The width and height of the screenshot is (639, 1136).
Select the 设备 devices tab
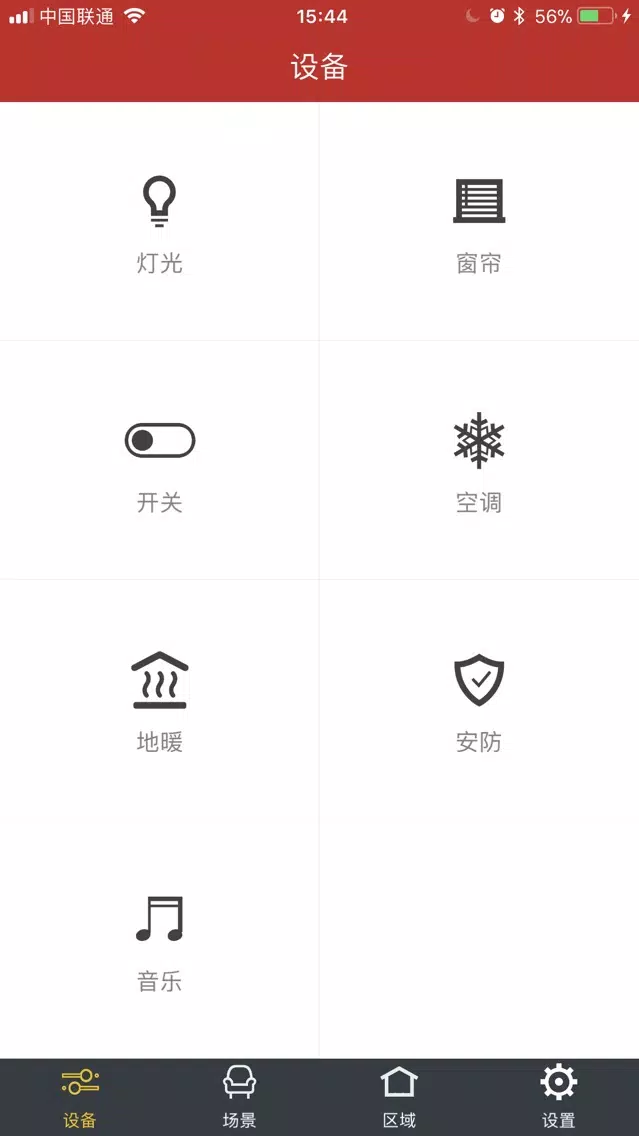80,1098
